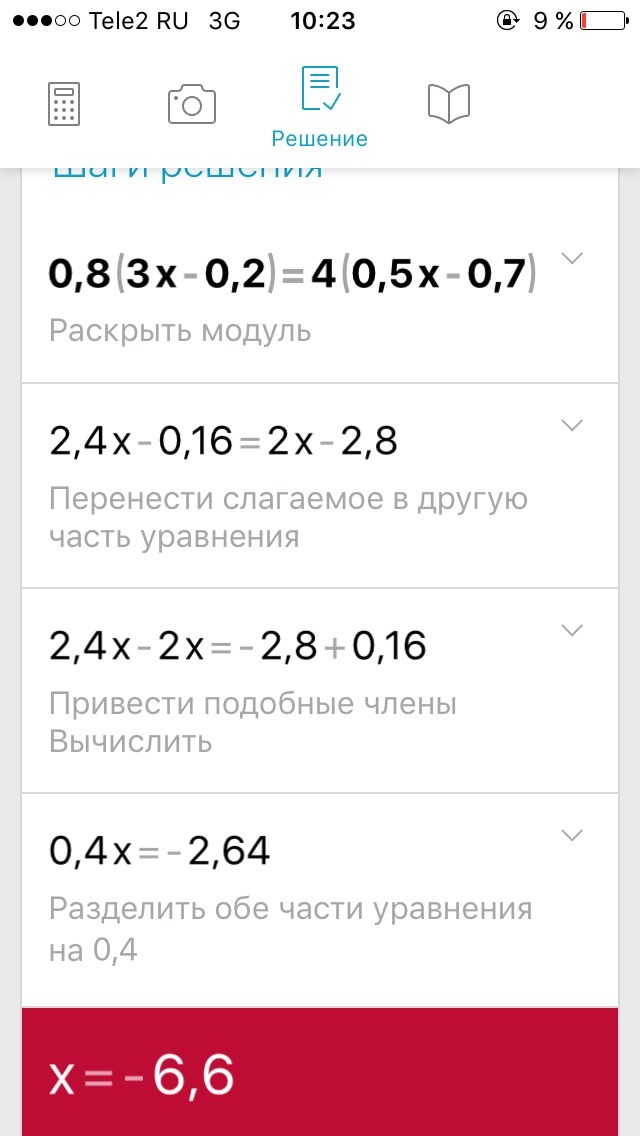Screen dimensions: 640x1136
Task: Expand the Привести подобные члены step
Action: [572, 630]
